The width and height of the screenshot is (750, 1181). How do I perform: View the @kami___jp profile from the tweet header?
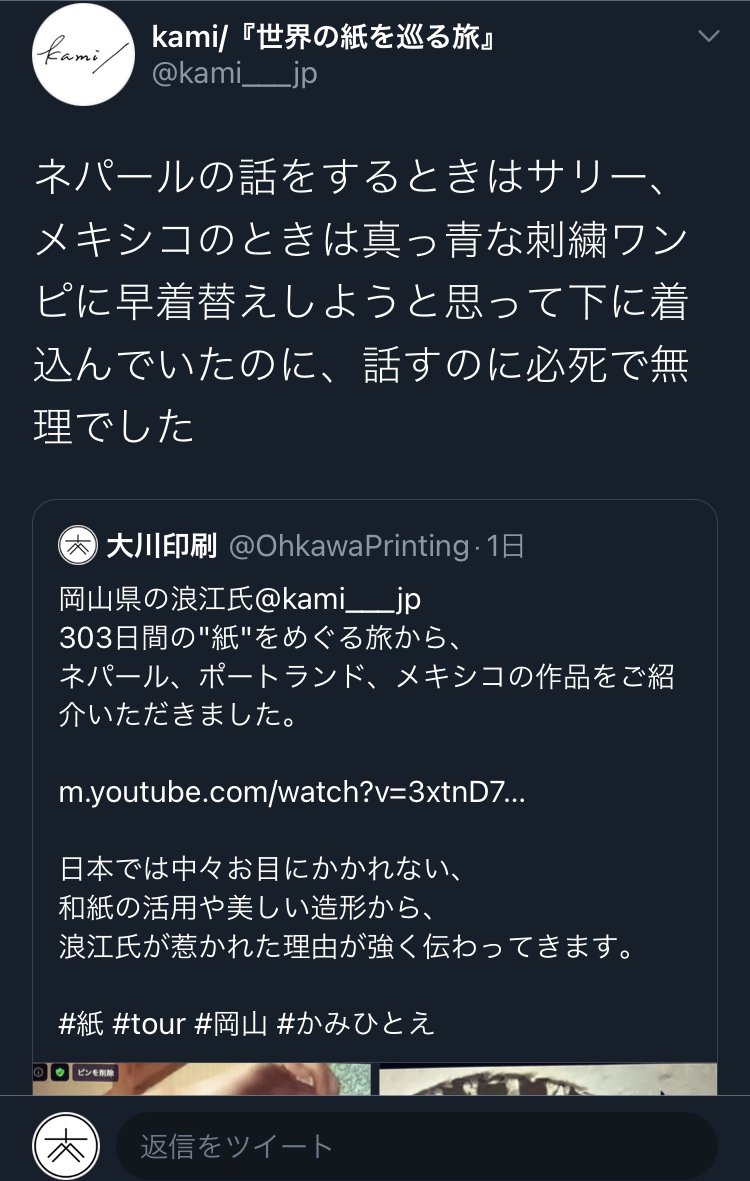coord(234,73)
